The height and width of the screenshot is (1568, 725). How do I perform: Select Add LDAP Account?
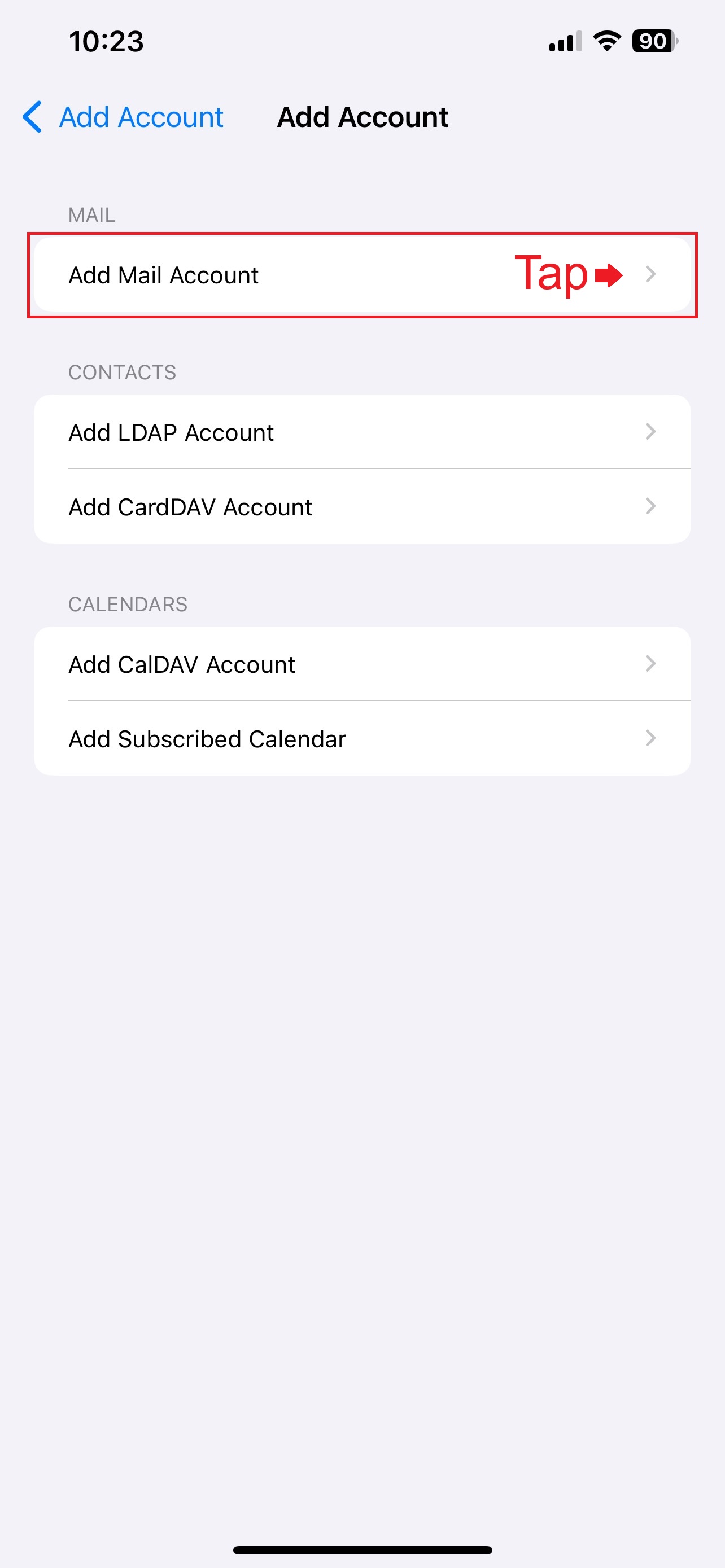tap(362, 432)
